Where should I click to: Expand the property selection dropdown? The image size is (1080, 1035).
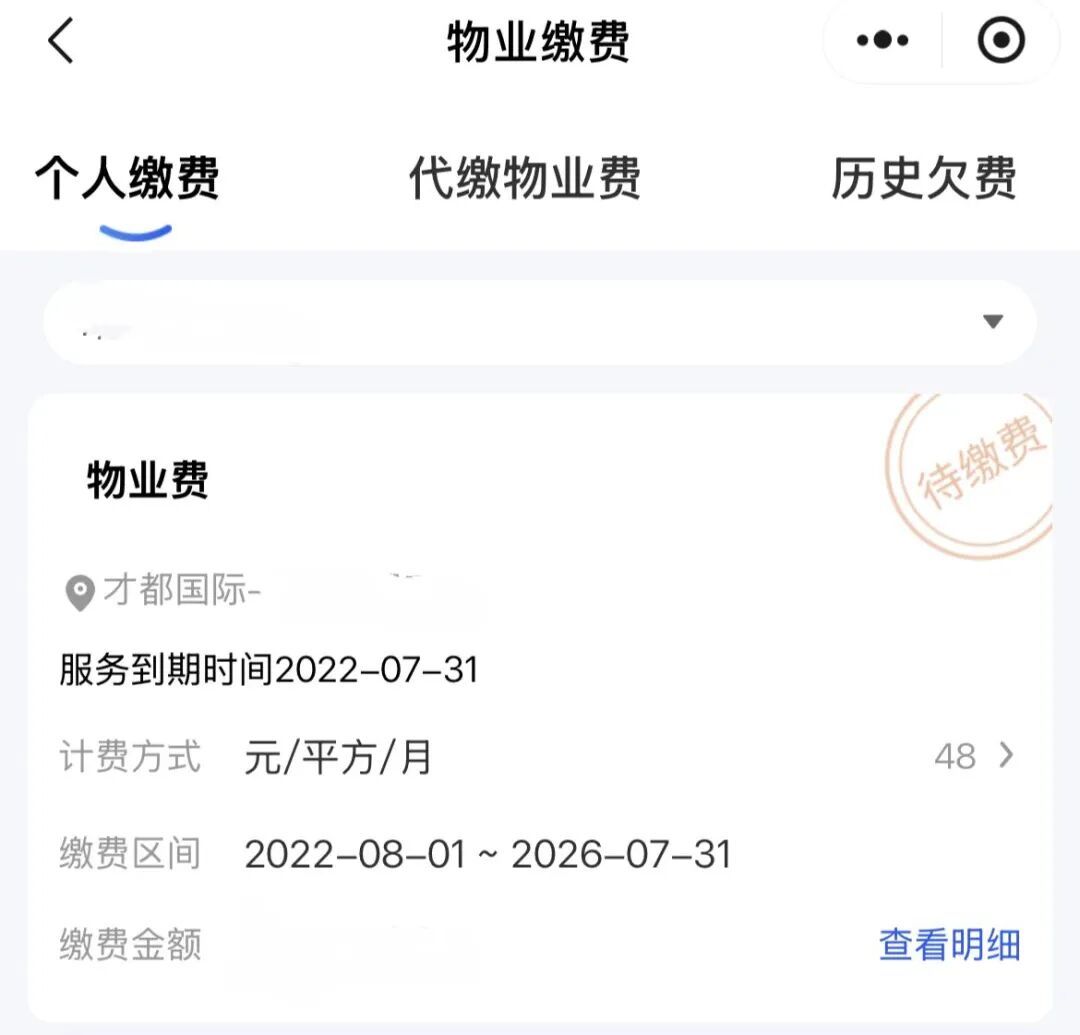click(991, 322)
